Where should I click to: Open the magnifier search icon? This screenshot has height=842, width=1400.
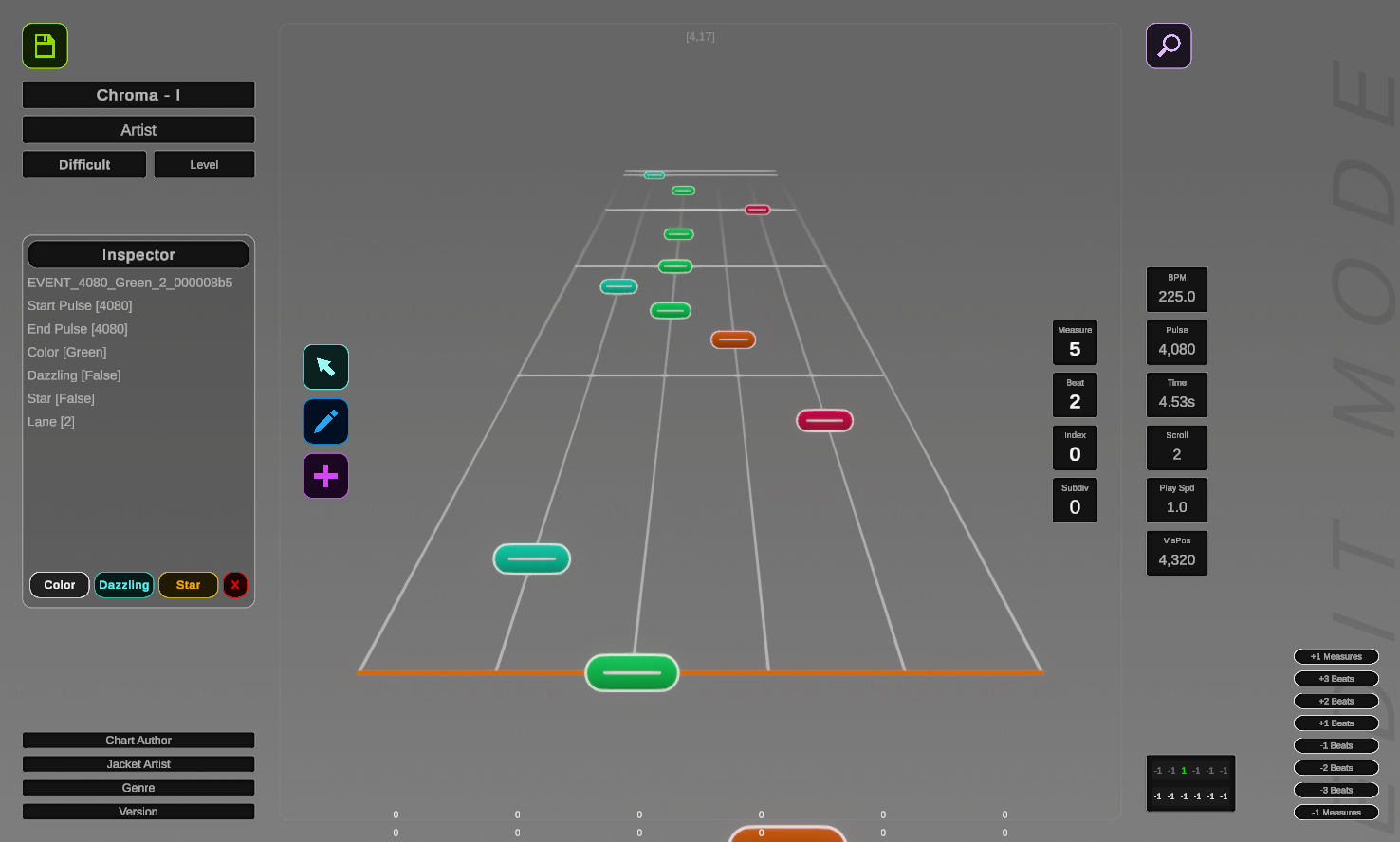click(x=1169, y=46)
